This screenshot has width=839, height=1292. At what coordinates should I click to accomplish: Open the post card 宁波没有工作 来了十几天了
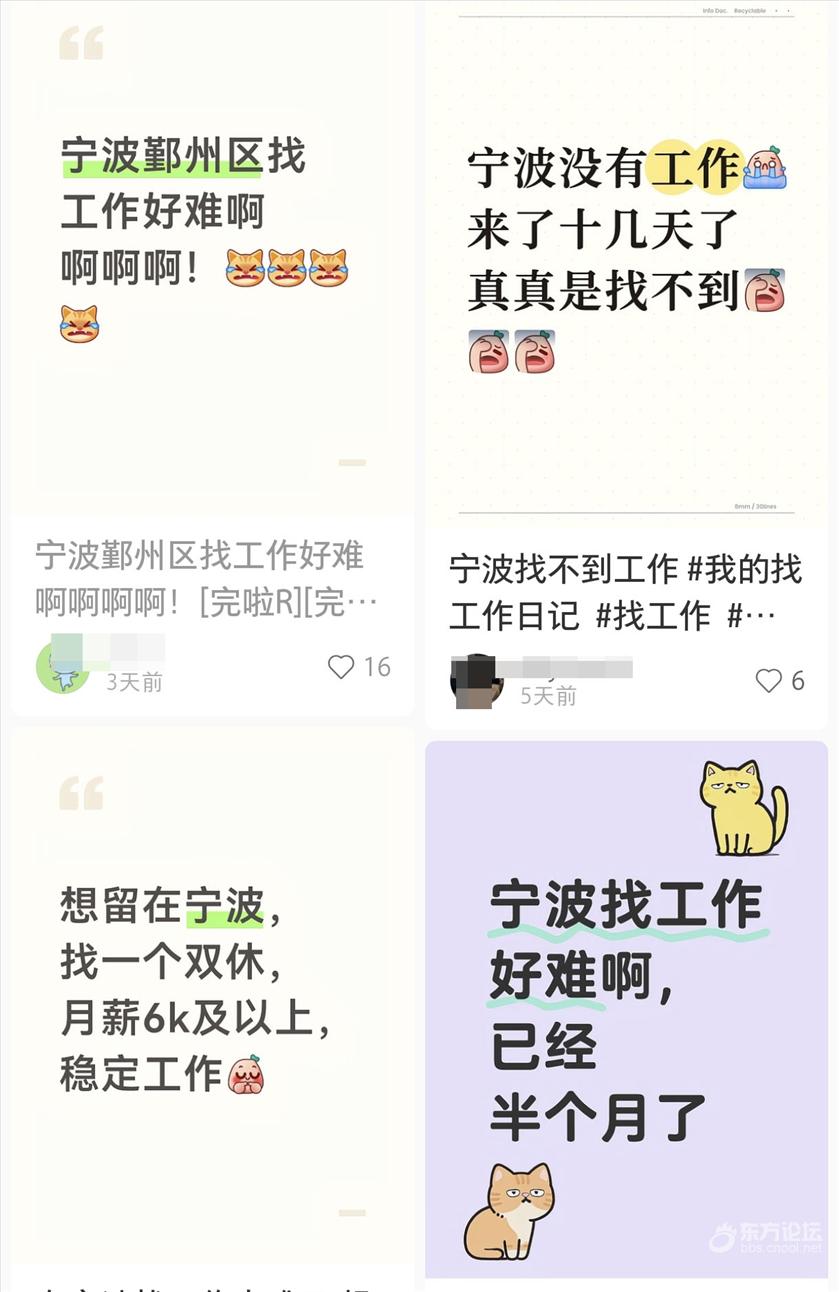tap(626, 265)
